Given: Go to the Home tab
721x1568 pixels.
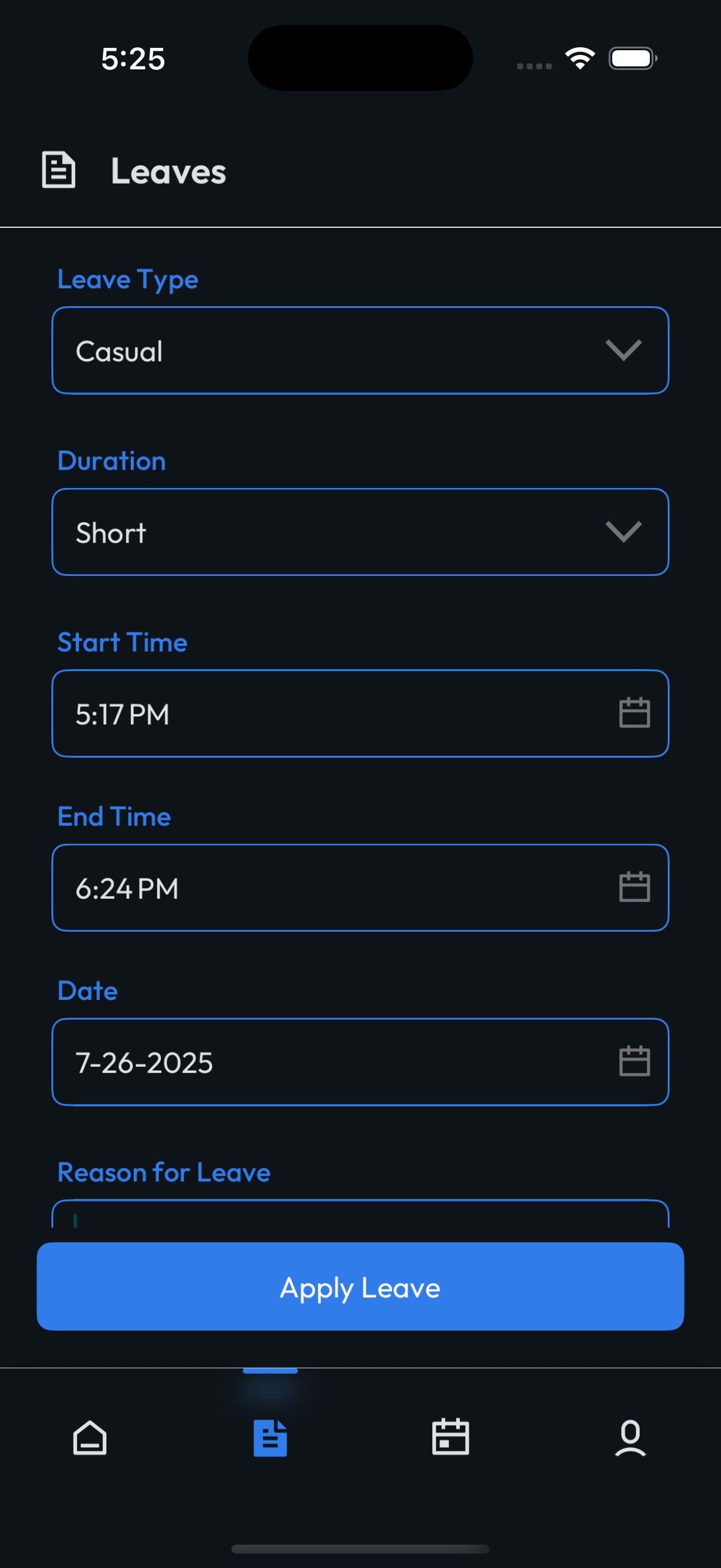Looking at the screenshot, I should tap(90, 1438).
